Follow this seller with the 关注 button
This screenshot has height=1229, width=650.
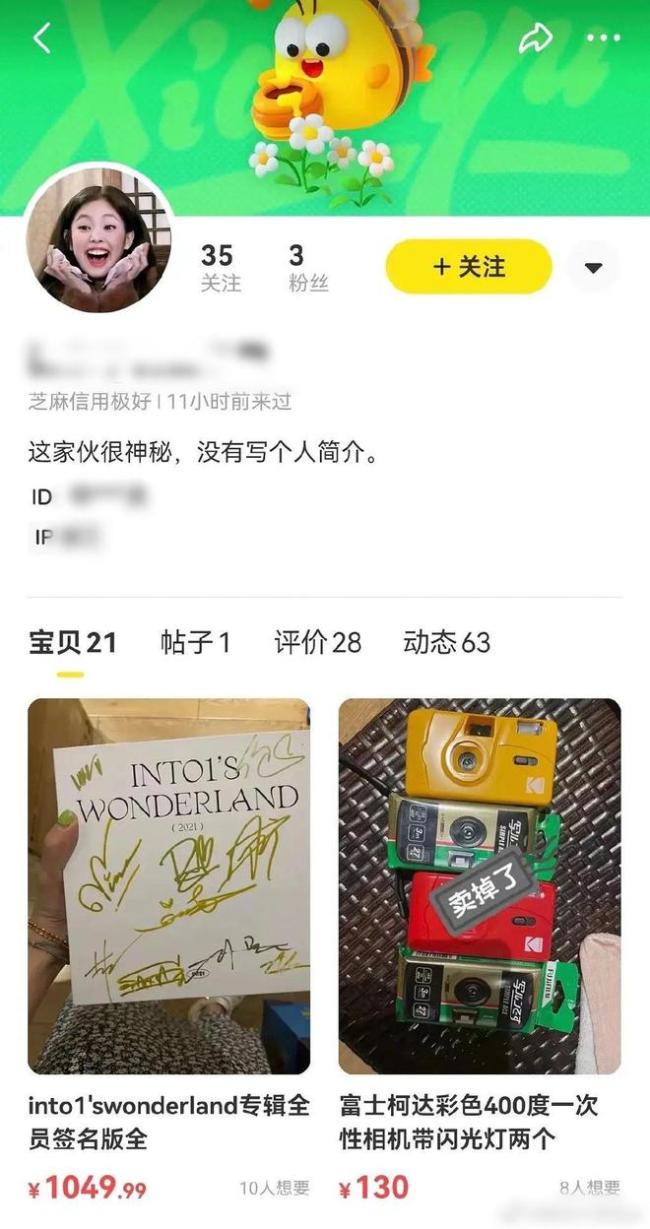click(468, 267)
